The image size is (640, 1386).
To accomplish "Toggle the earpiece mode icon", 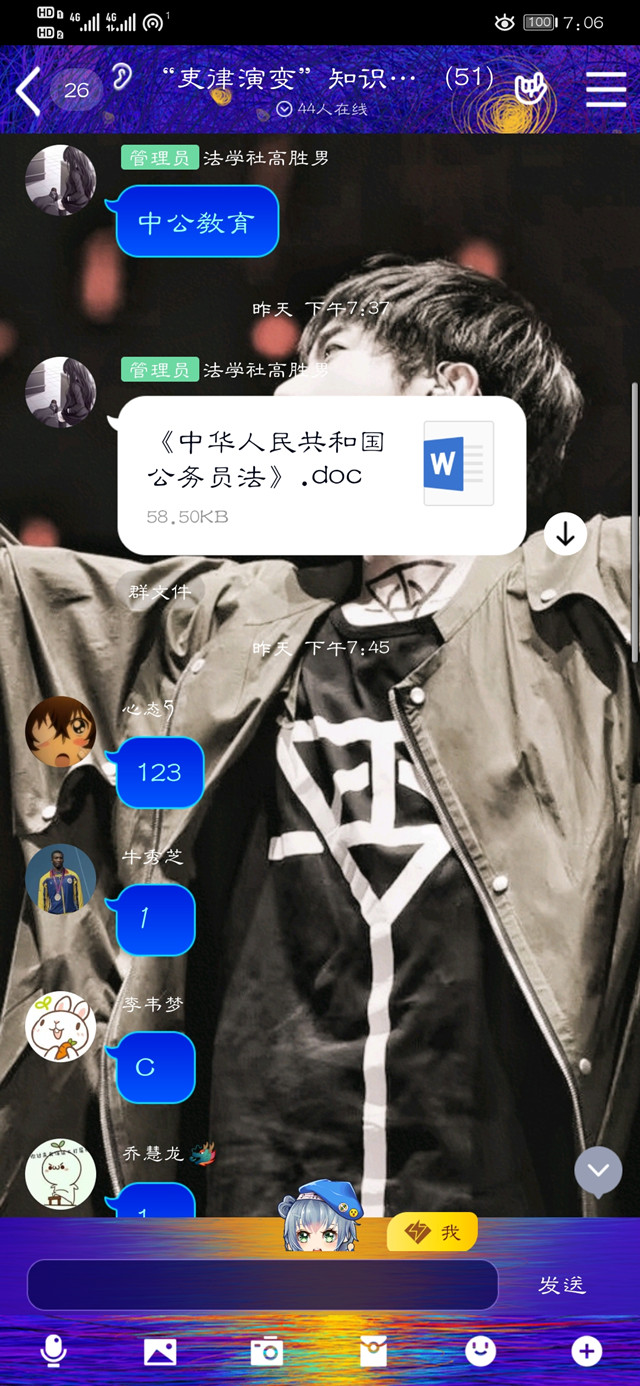I will coord(122,78).
